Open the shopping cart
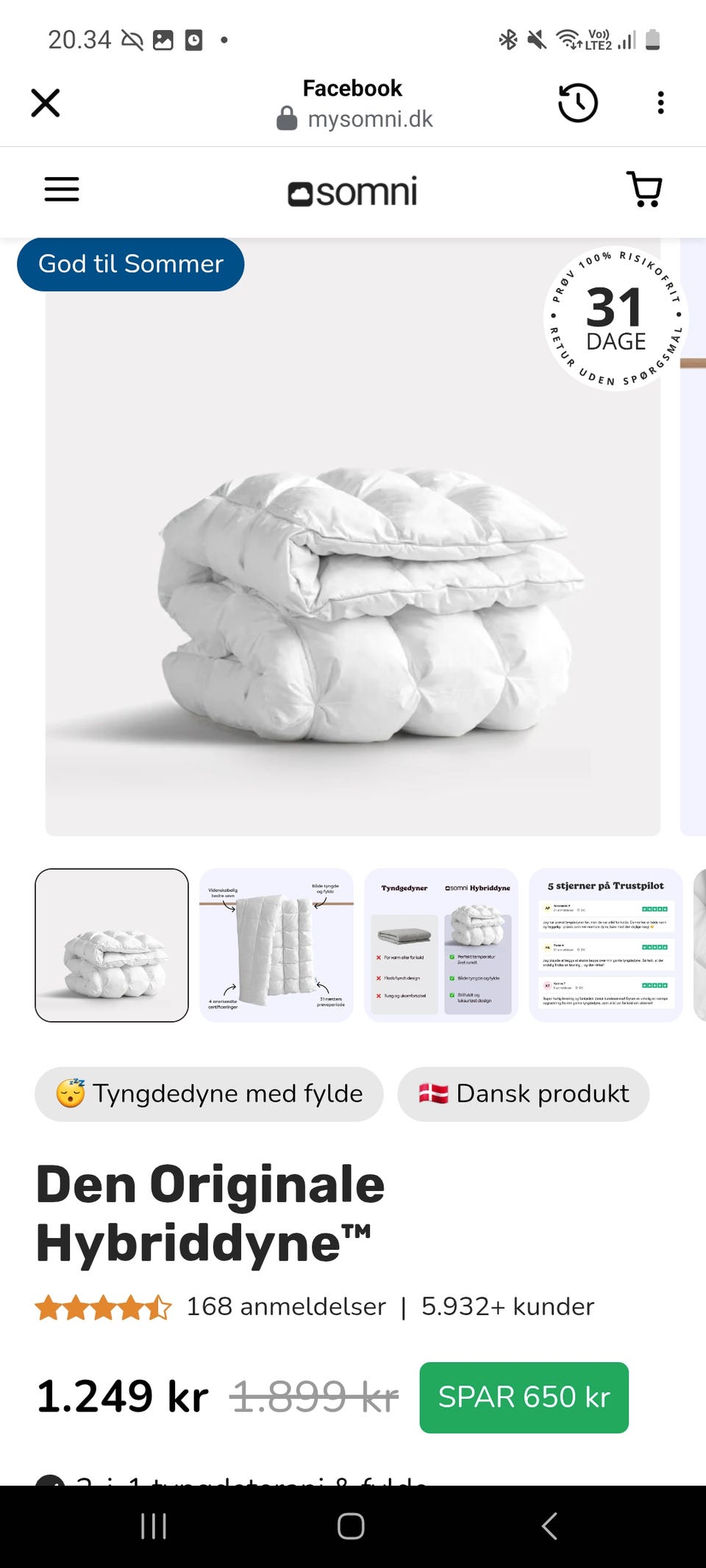 (645, 190)
